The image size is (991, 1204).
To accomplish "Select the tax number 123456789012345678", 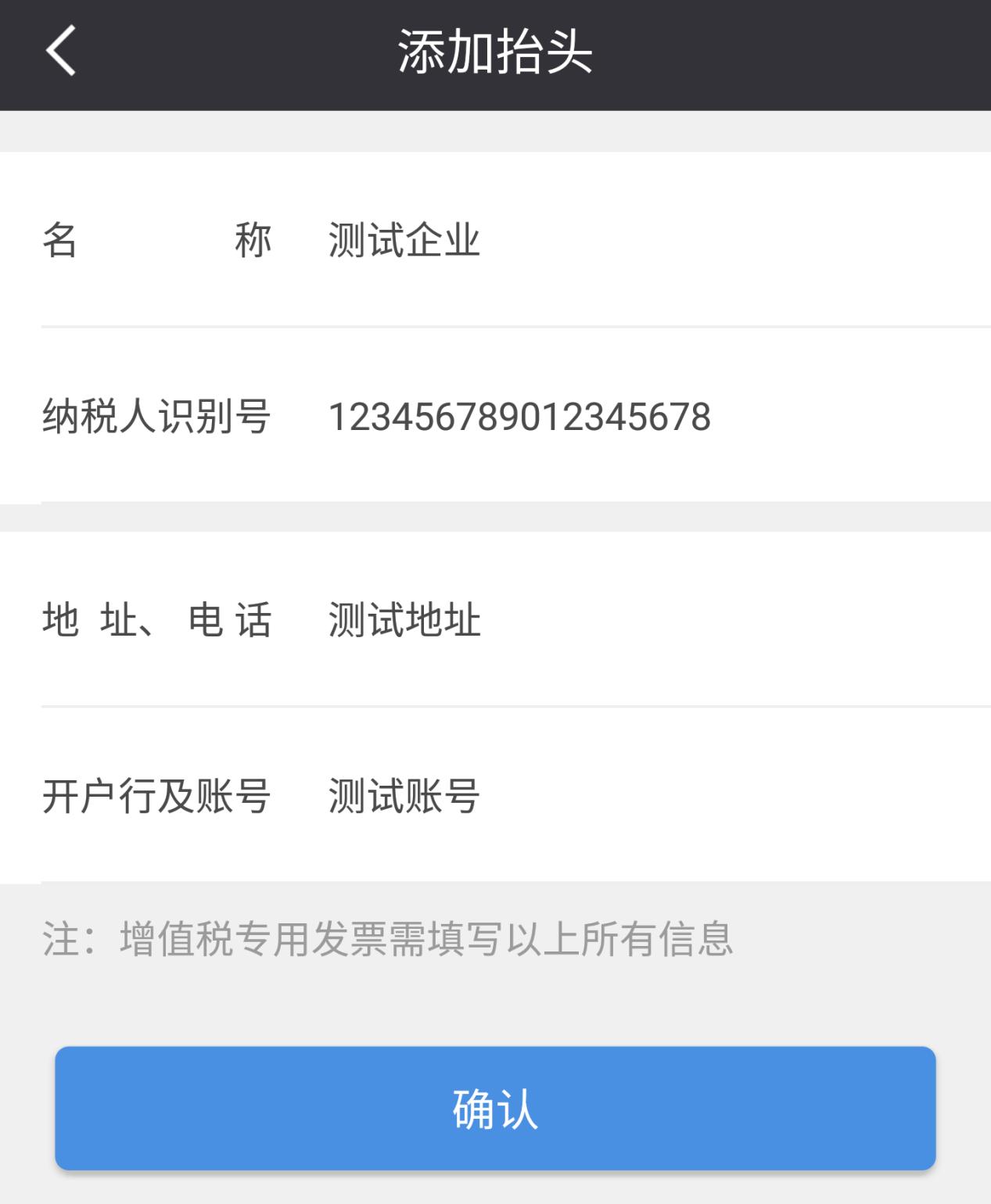I will click(520, 417).
